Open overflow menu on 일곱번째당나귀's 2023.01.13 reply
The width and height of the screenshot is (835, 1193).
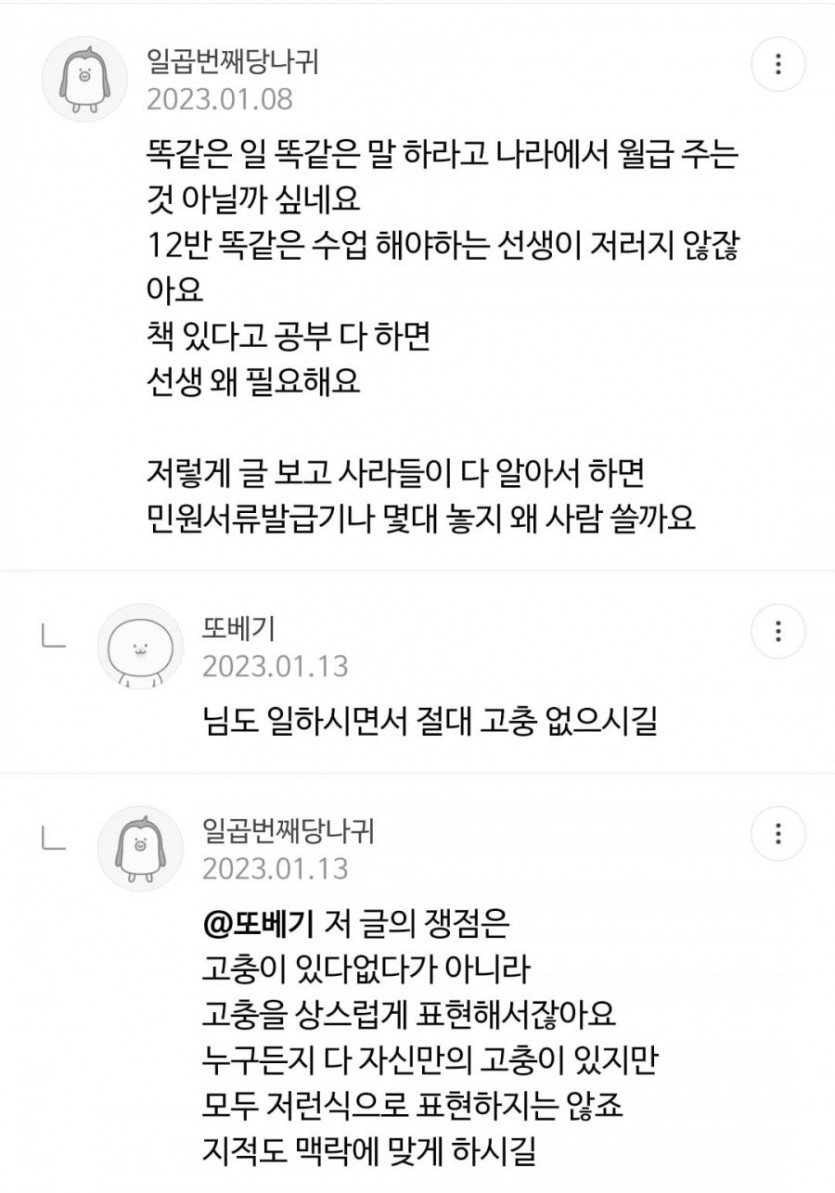coord(778,832)
